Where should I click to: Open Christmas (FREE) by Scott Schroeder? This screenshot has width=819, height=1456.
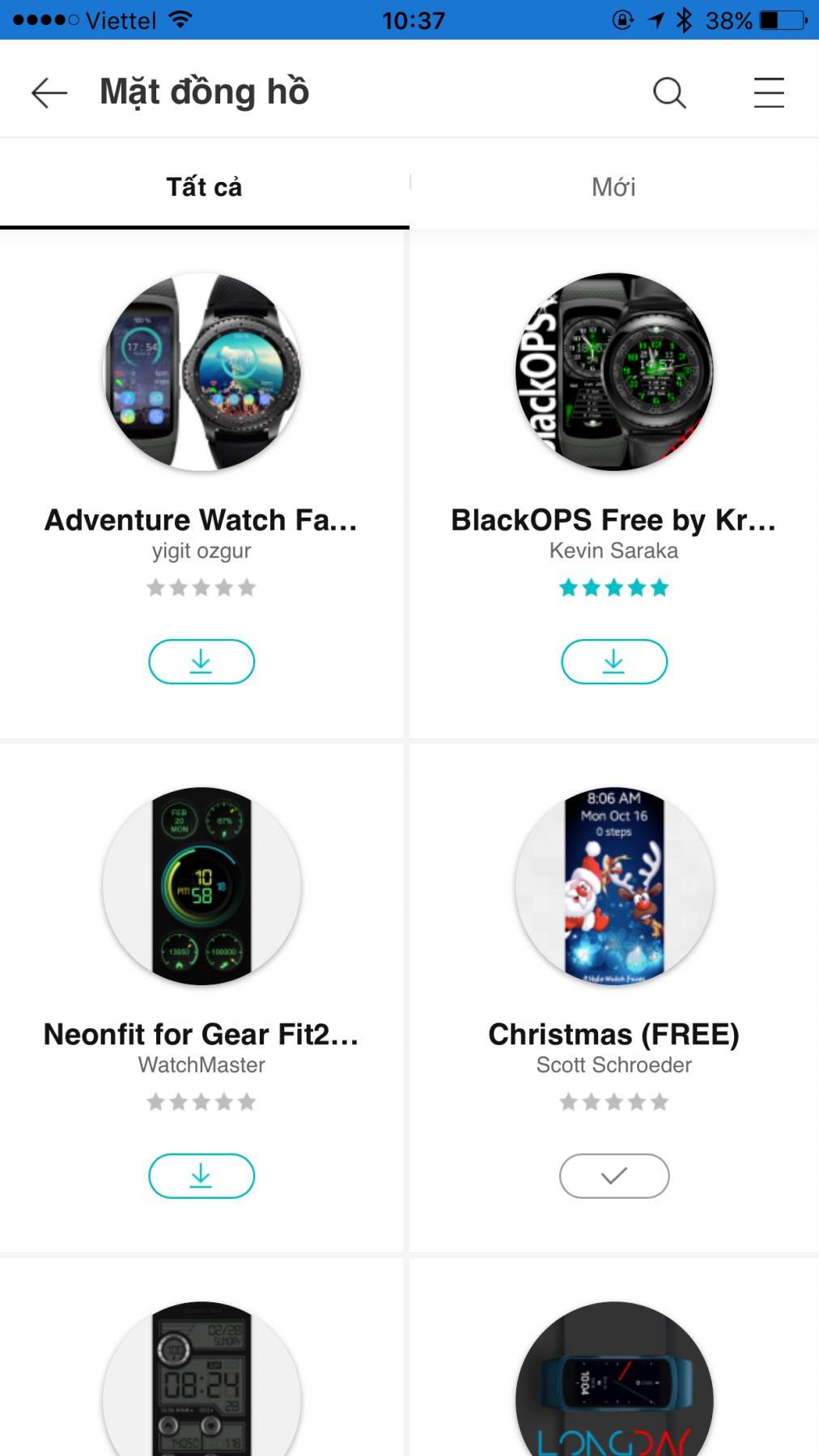614,886
